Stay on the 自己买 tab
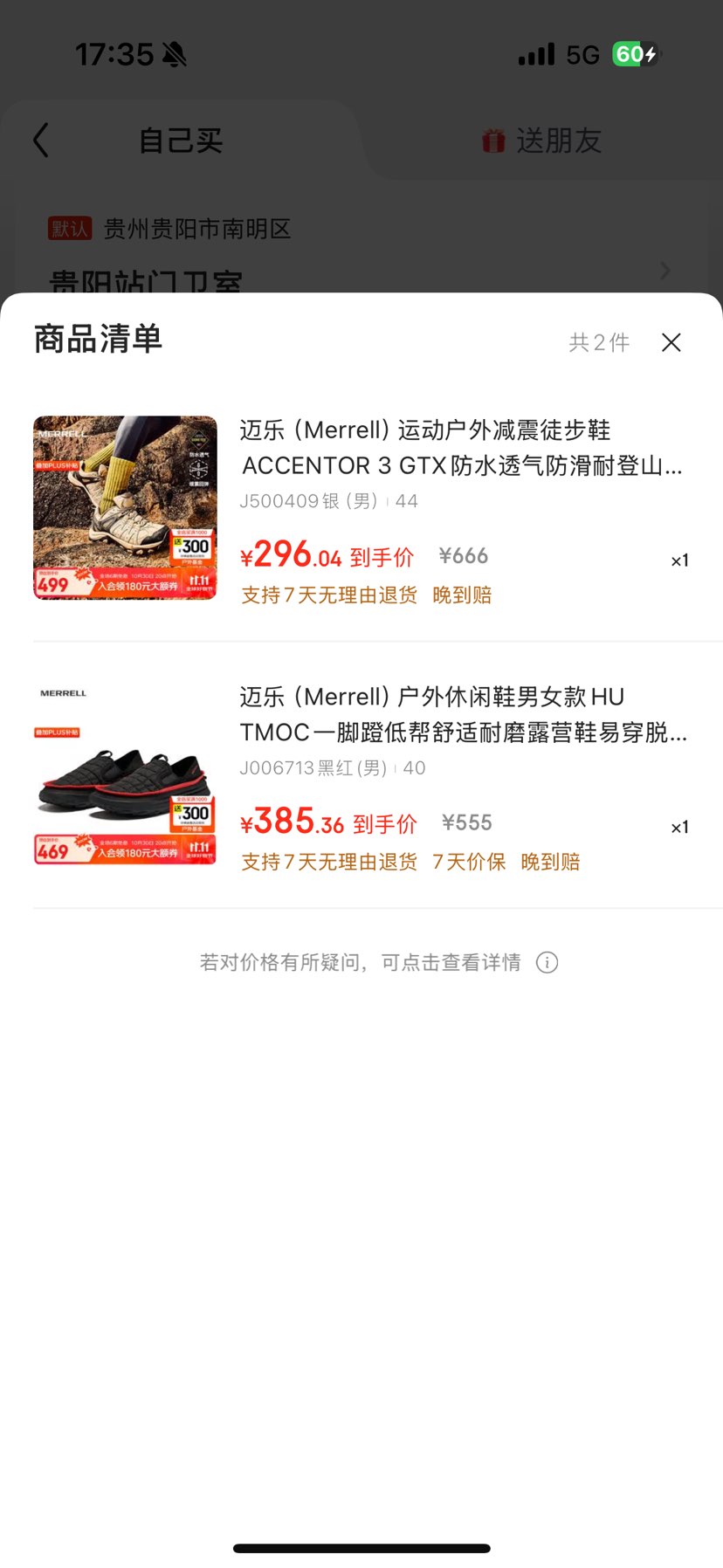 pyautogui.click(x=179, y=141)
